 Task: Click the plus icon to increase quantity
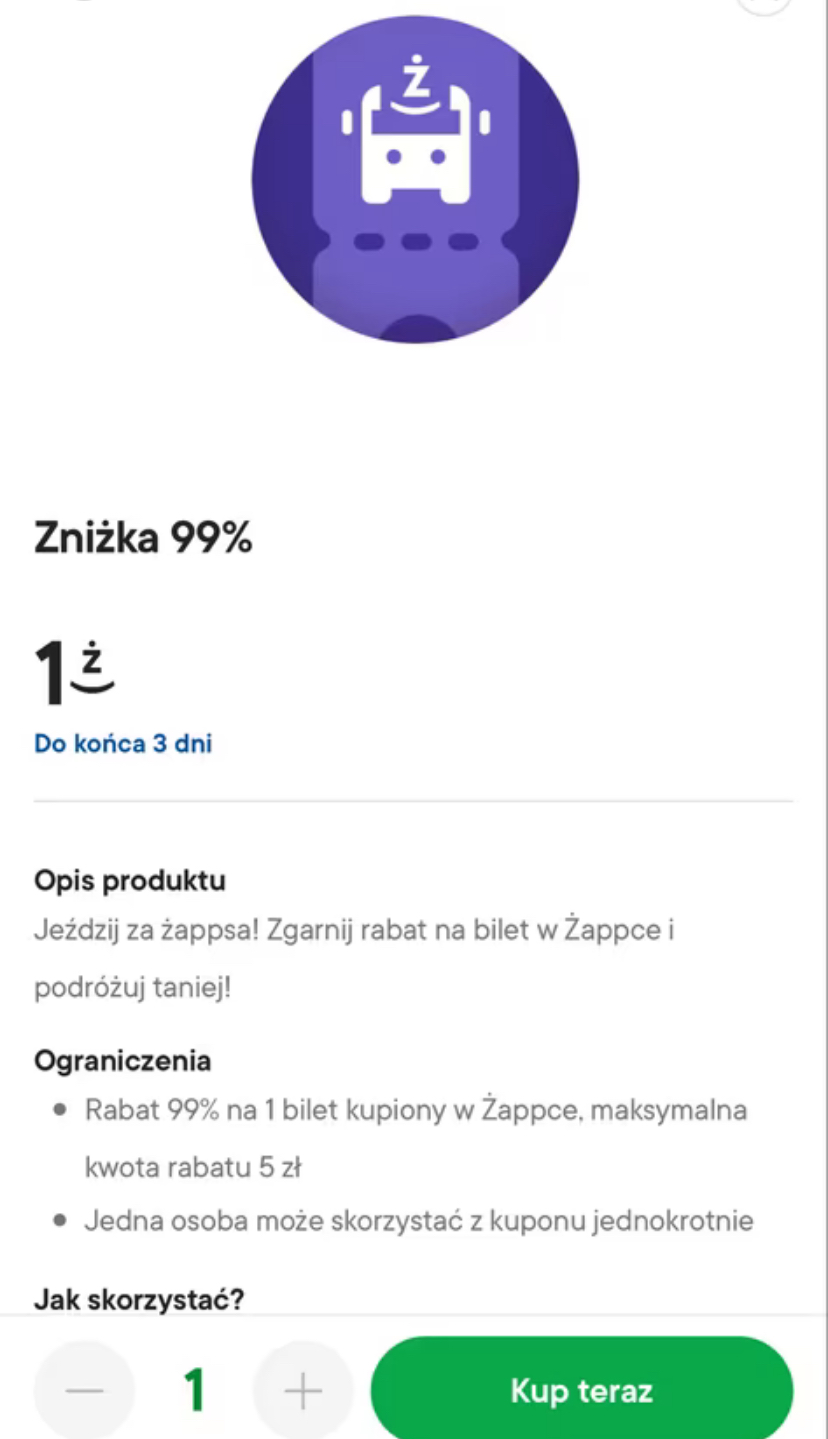coord(302,1389)
